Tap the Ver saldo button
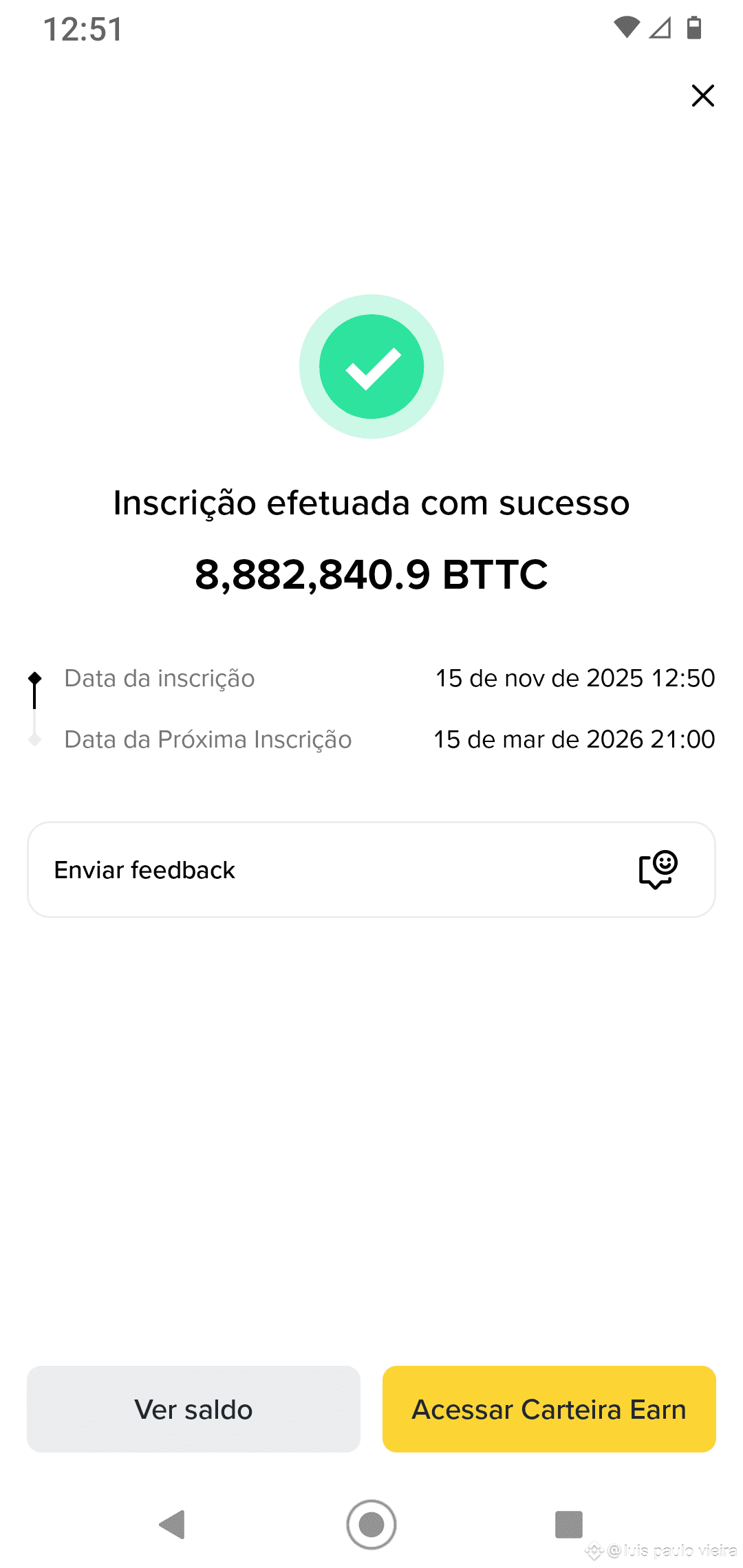 [193, 1409]
